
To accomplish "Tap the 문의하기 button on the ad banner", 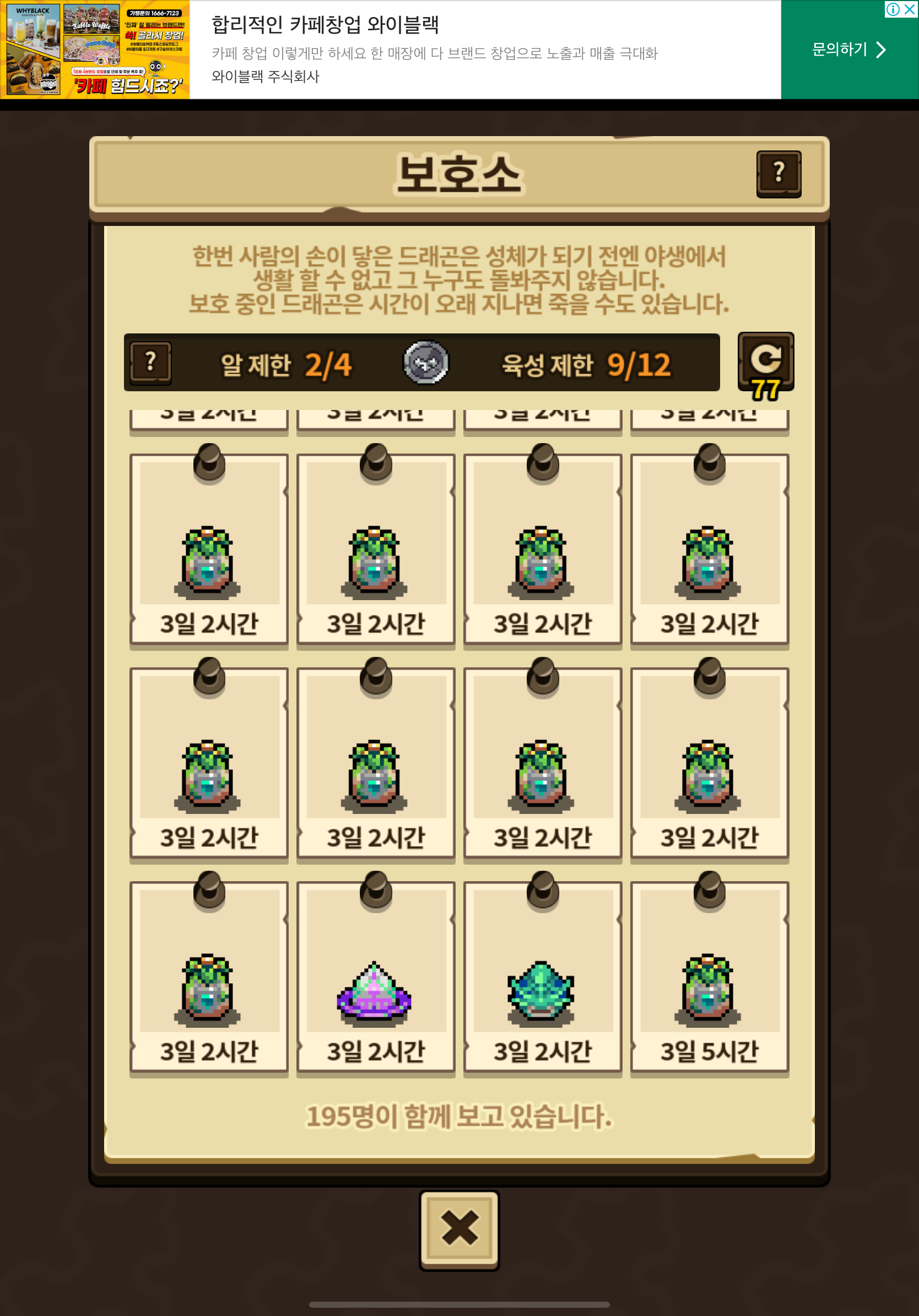I will [848, 50].
